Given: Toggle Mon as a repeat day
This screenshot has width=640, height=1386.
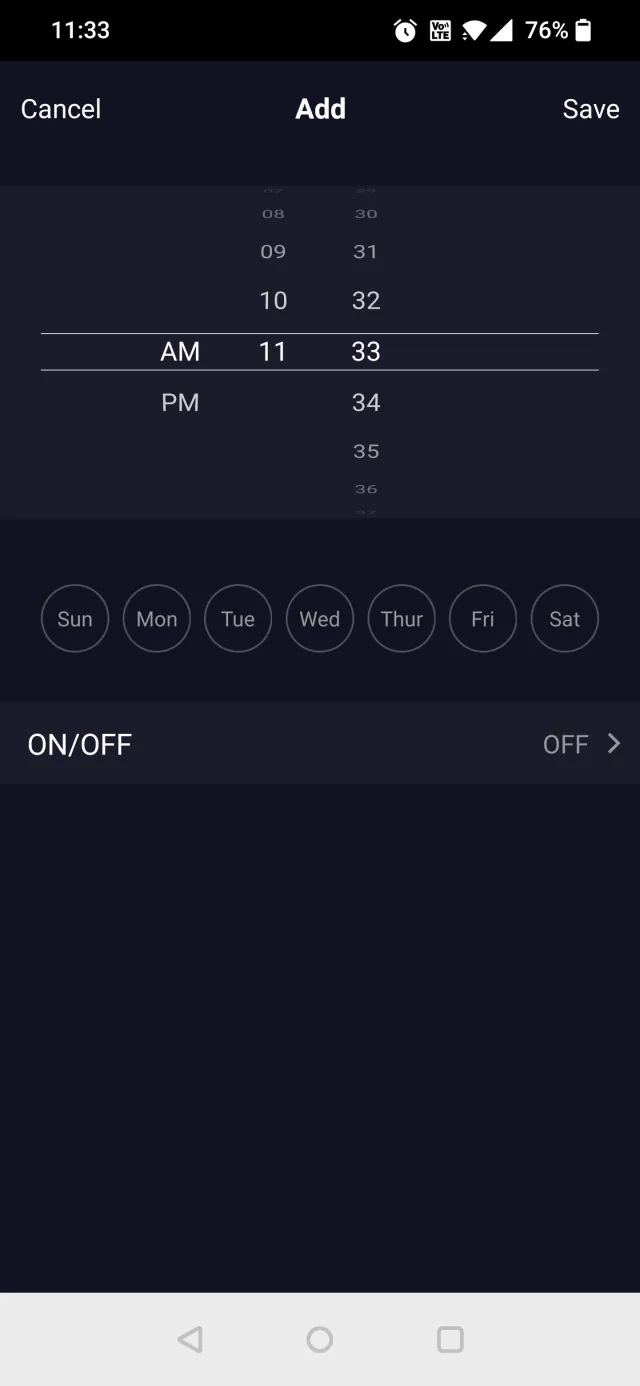Looking at the screenshot, I should point(157,619).
